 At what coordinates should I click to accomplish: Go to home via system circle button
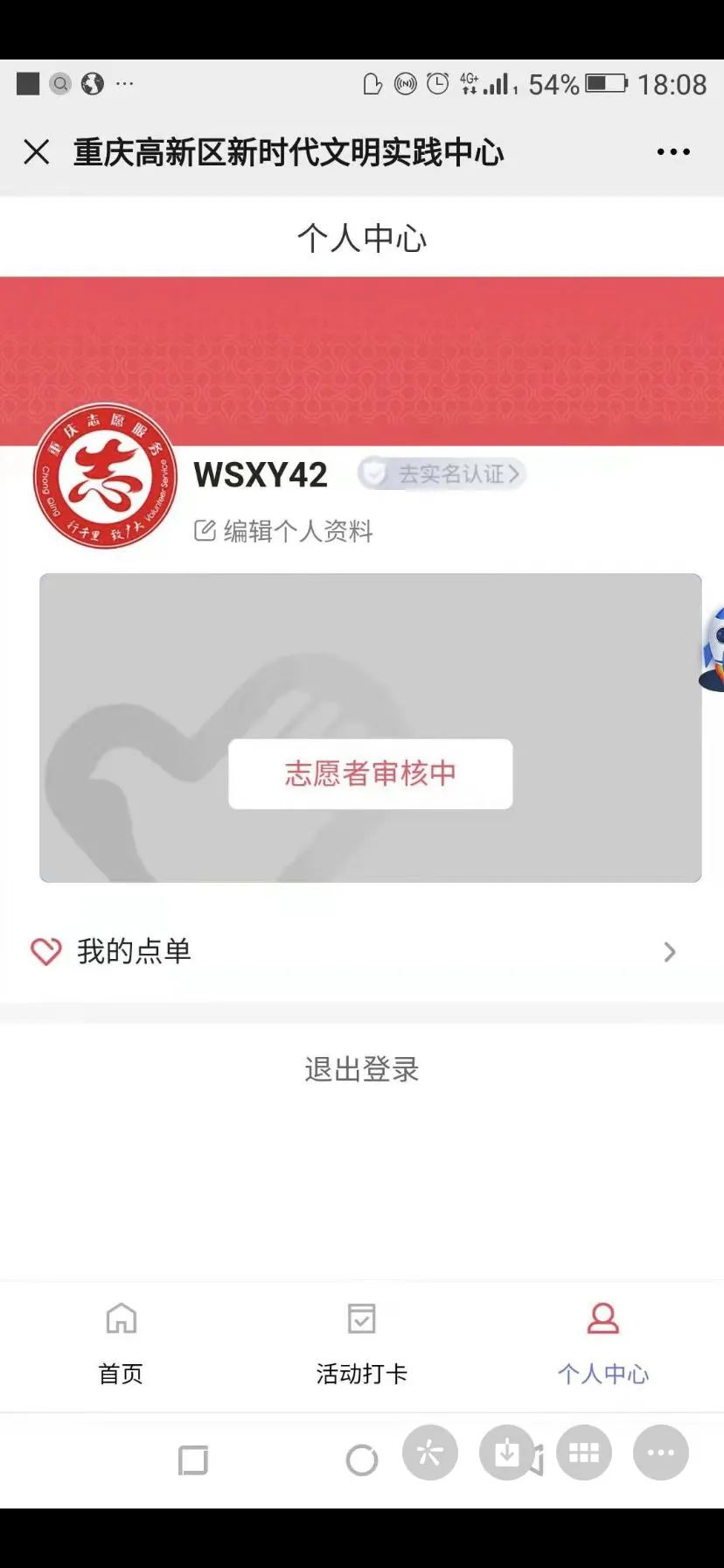[361, 1459]
